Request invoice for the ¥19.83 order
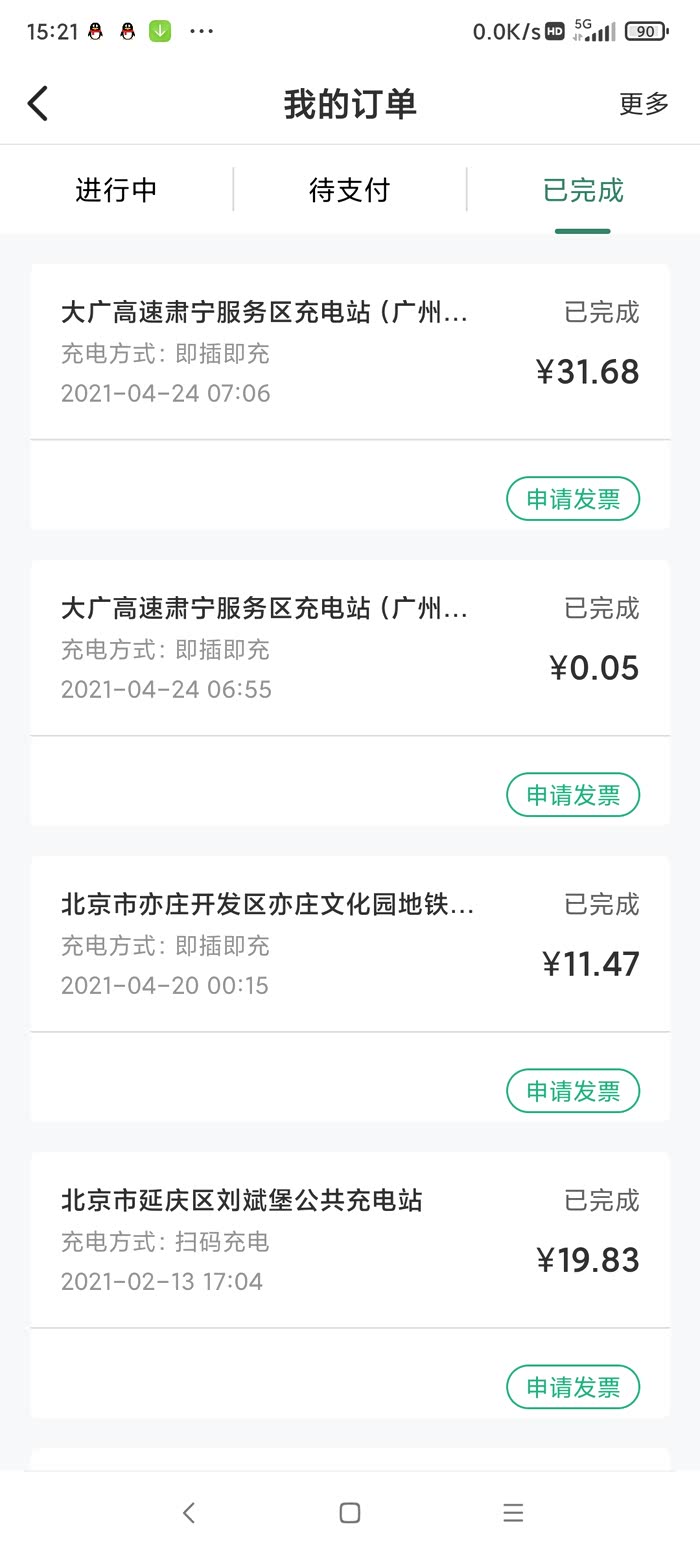The height and width of the screenshot is (1555, 700). (x=573, y=1387)
